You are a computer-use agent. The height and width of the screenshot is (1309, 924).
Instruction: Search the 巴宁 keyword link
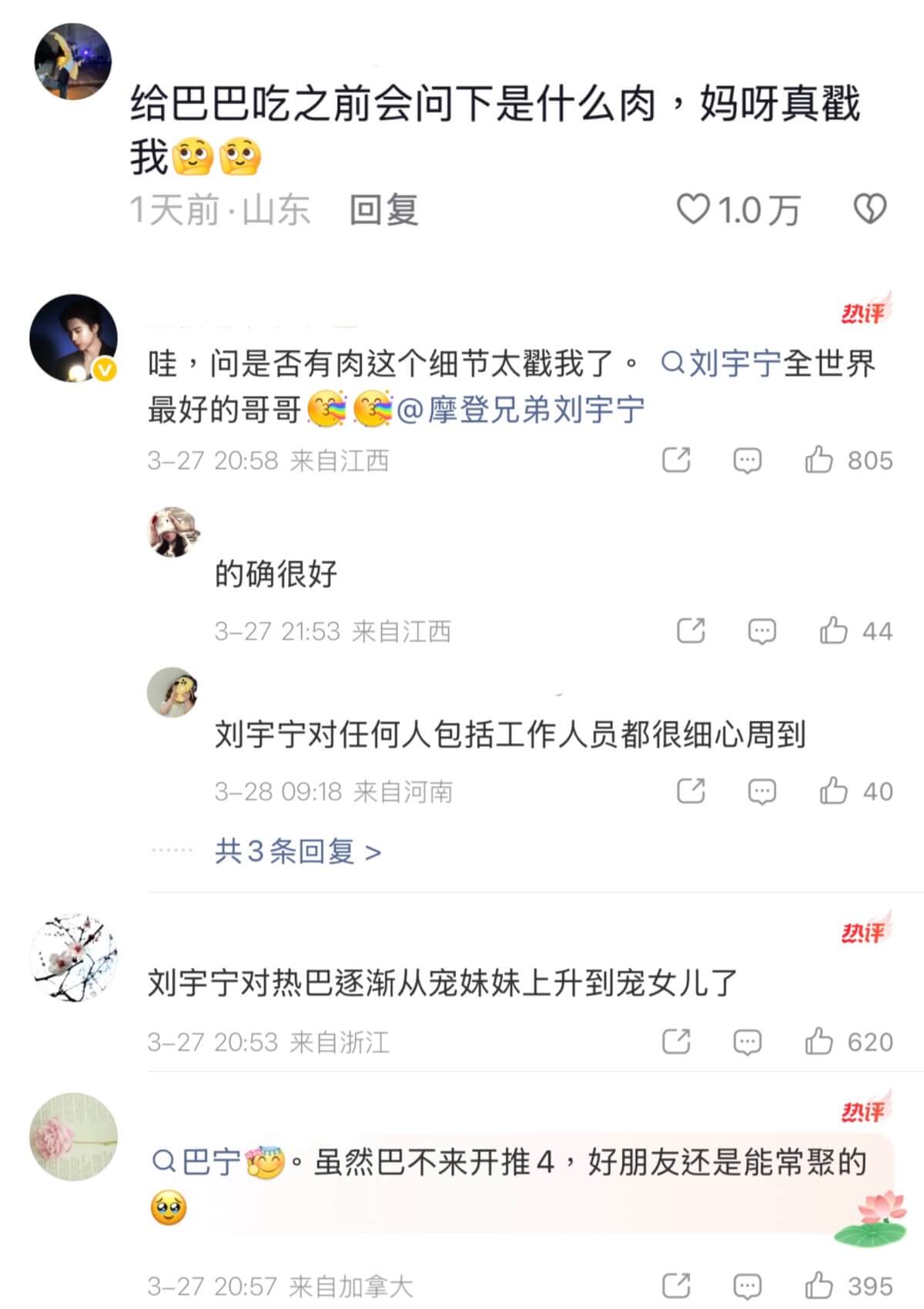point(198,1162)
